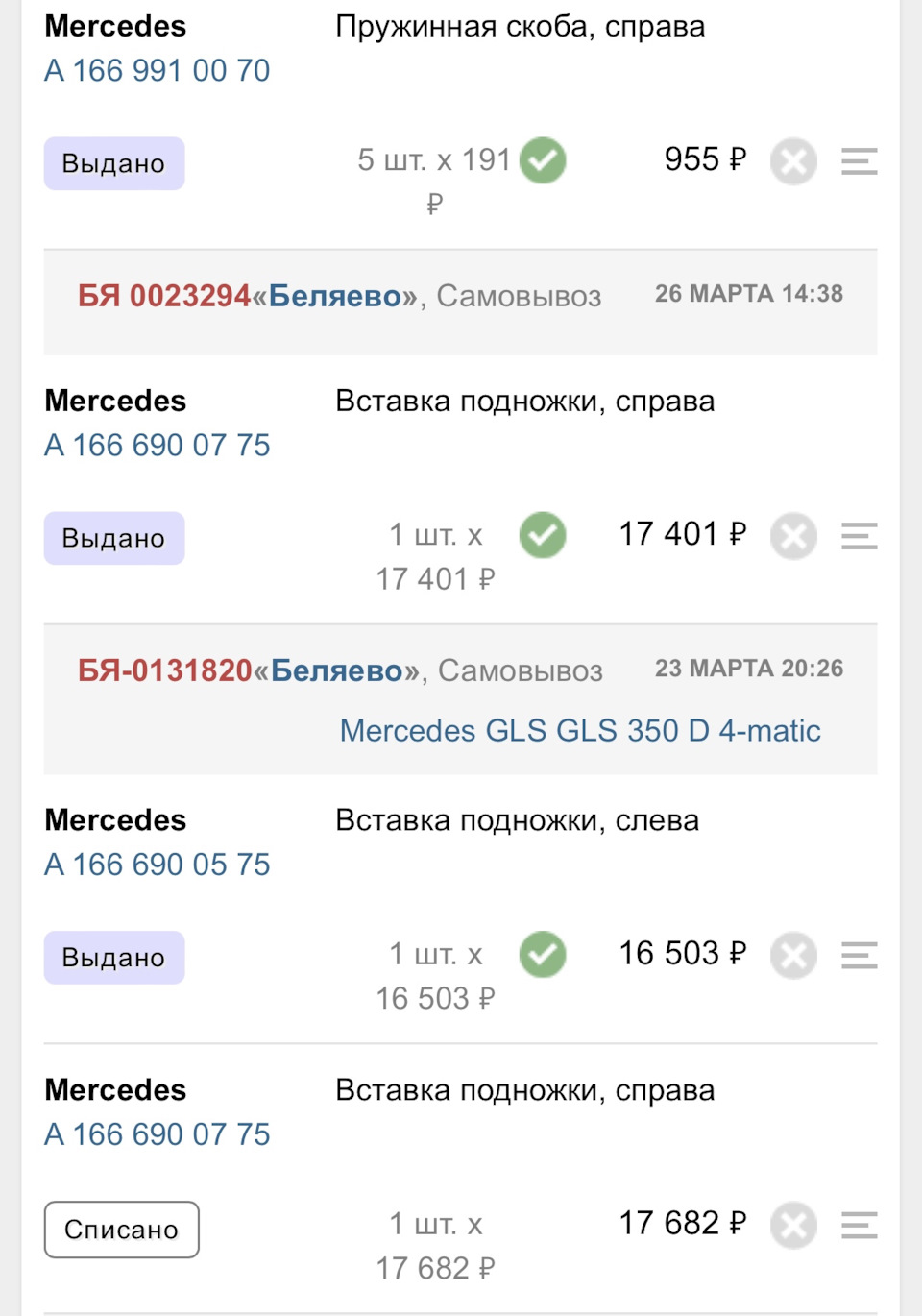Click hamburger icon on the 955 ₽ row
This screenshot has width=922, height=1316.
860,161
